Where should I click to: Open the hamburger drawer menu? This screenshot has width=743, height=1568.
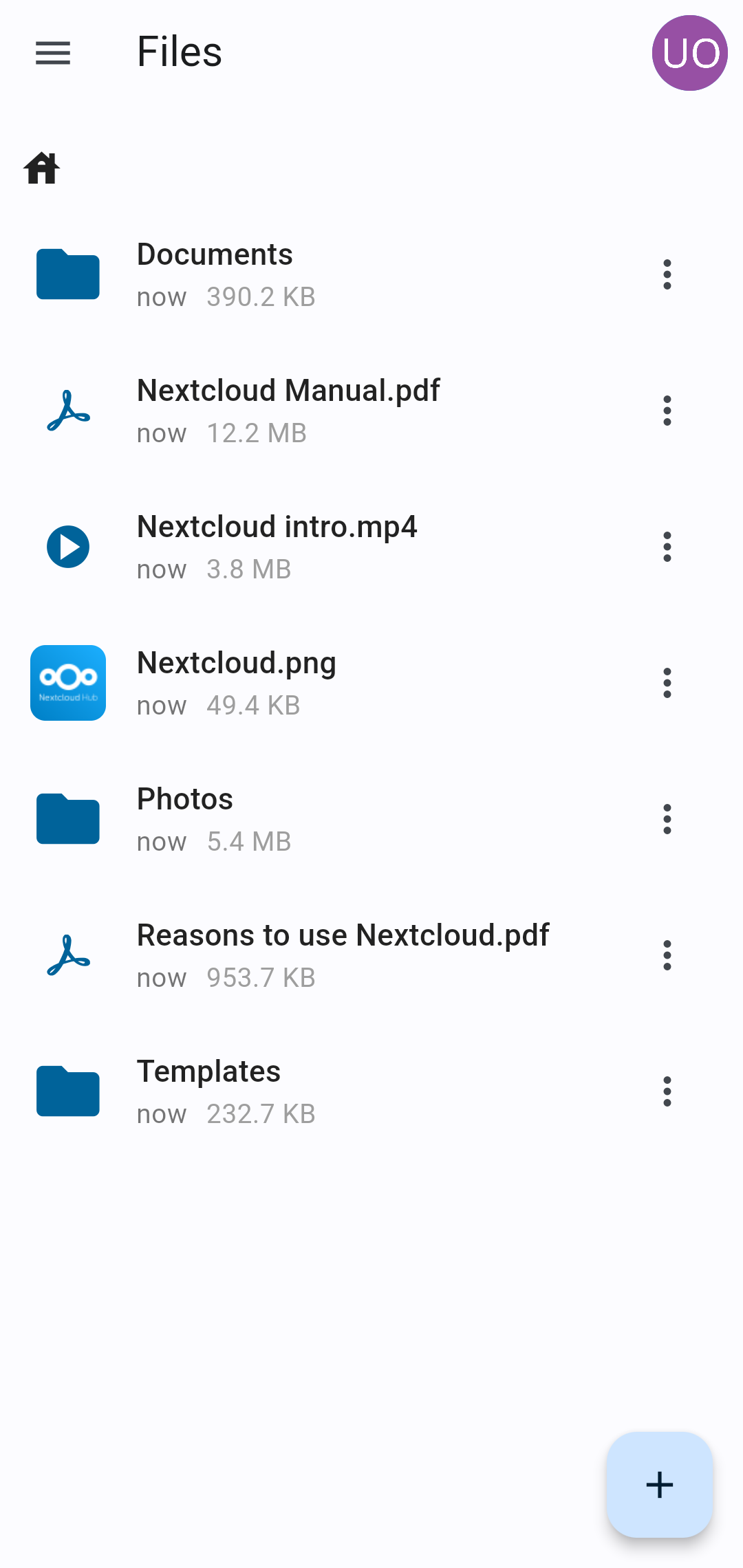pyautogui.click(x=53, y=53)
